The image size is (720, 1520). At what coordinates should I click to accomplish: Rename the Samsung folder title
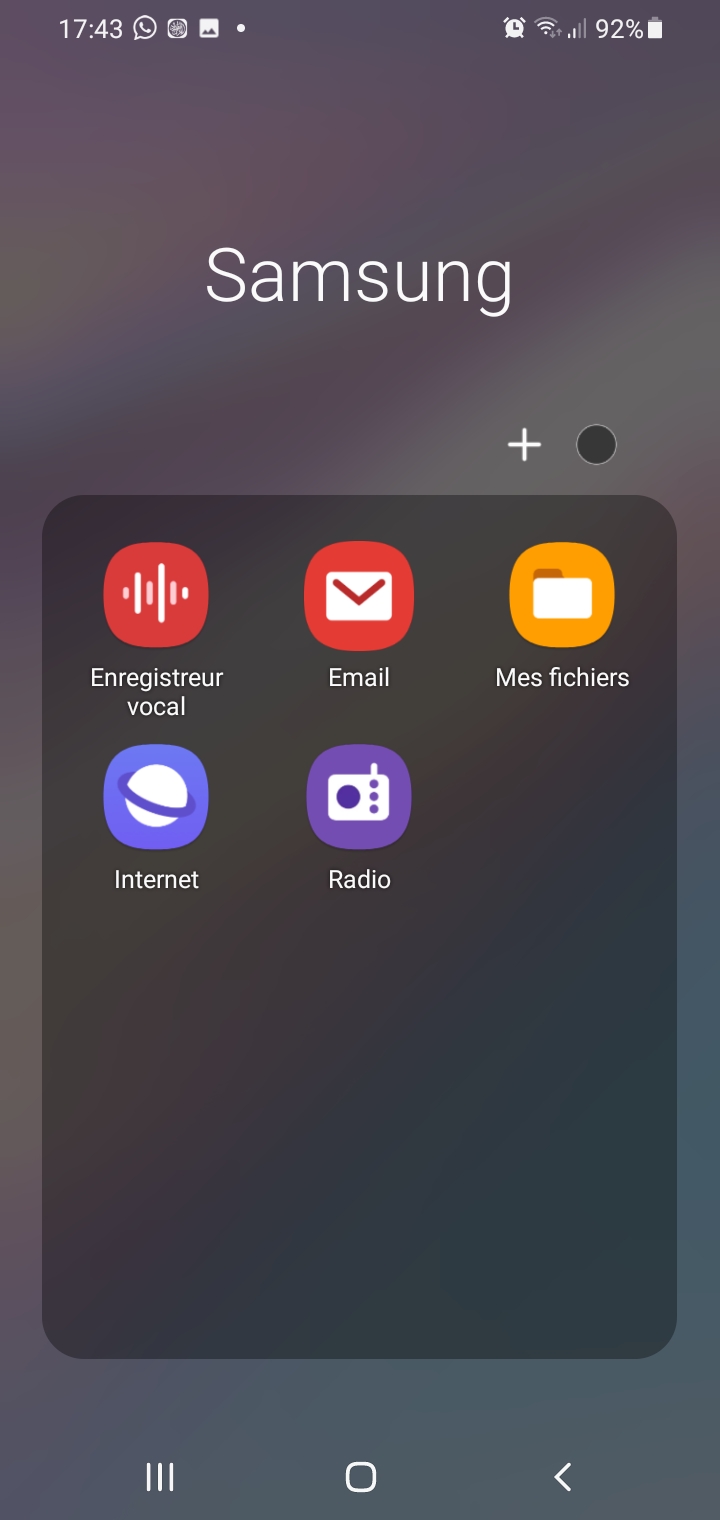(x=359, y=277)
